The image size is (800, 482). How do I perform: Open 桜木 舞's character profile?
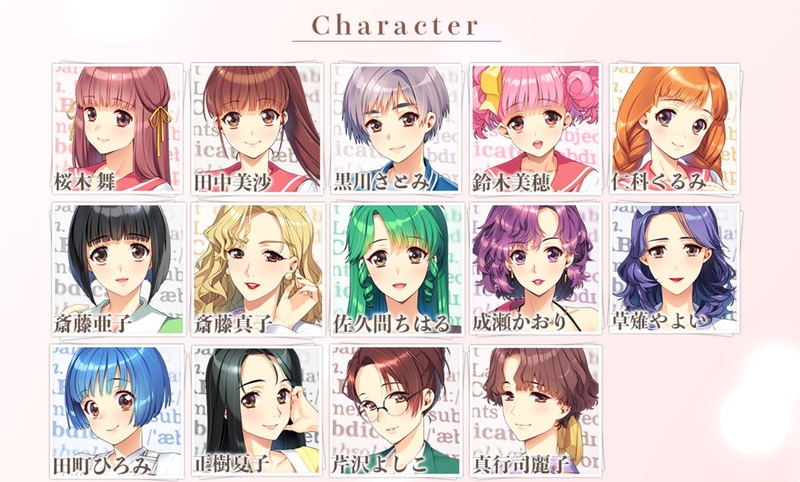[x=117, y=128]
